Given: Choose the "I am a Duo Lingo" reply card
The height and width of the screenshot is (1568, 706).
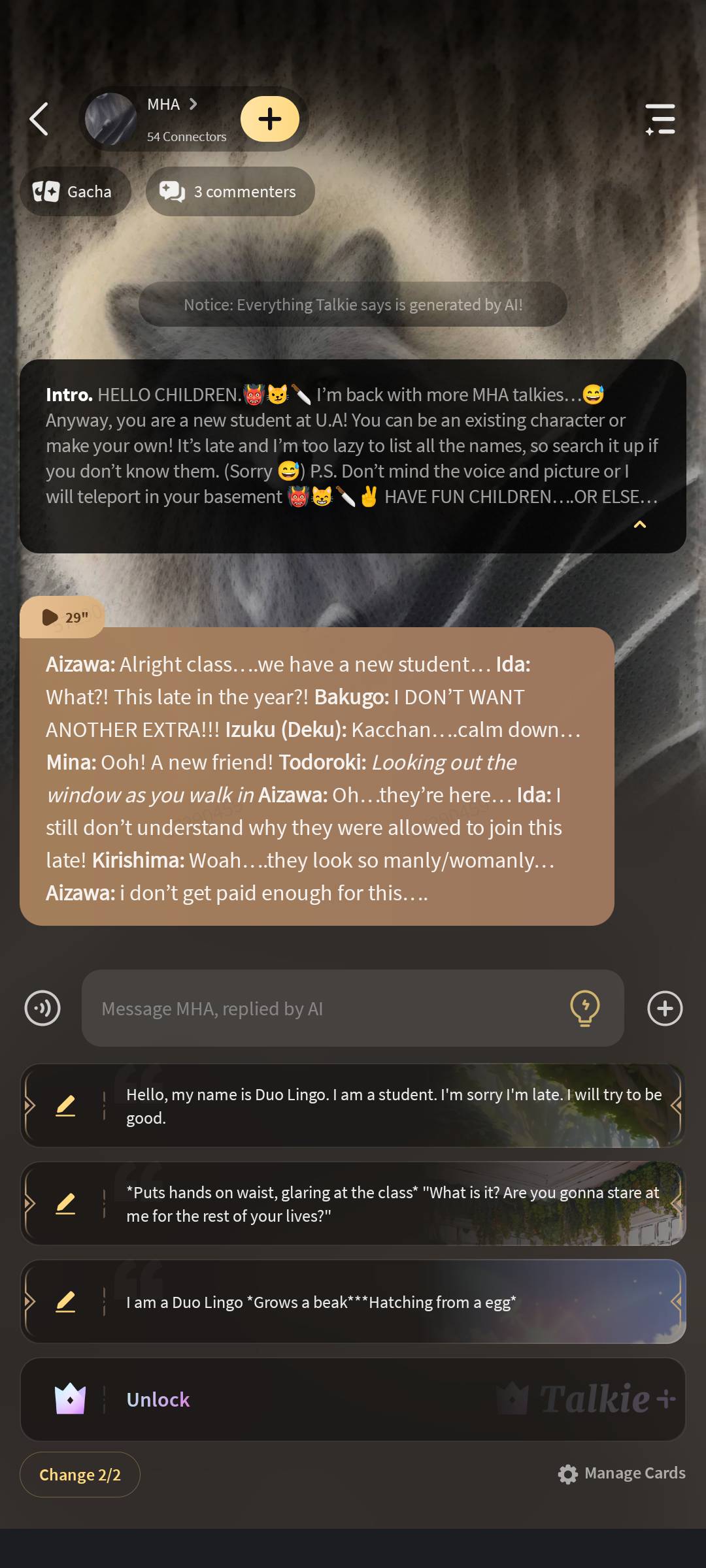Looking at the screenshot, I should (392, 1301).
